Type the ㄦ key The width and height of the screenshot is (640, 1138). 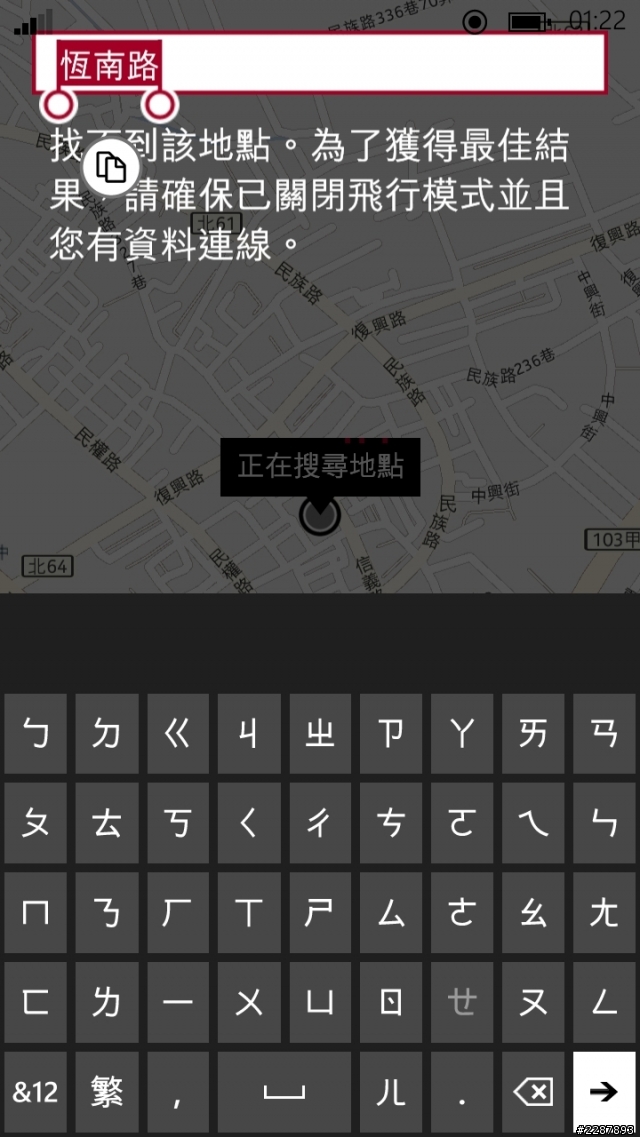[391, 1091]
